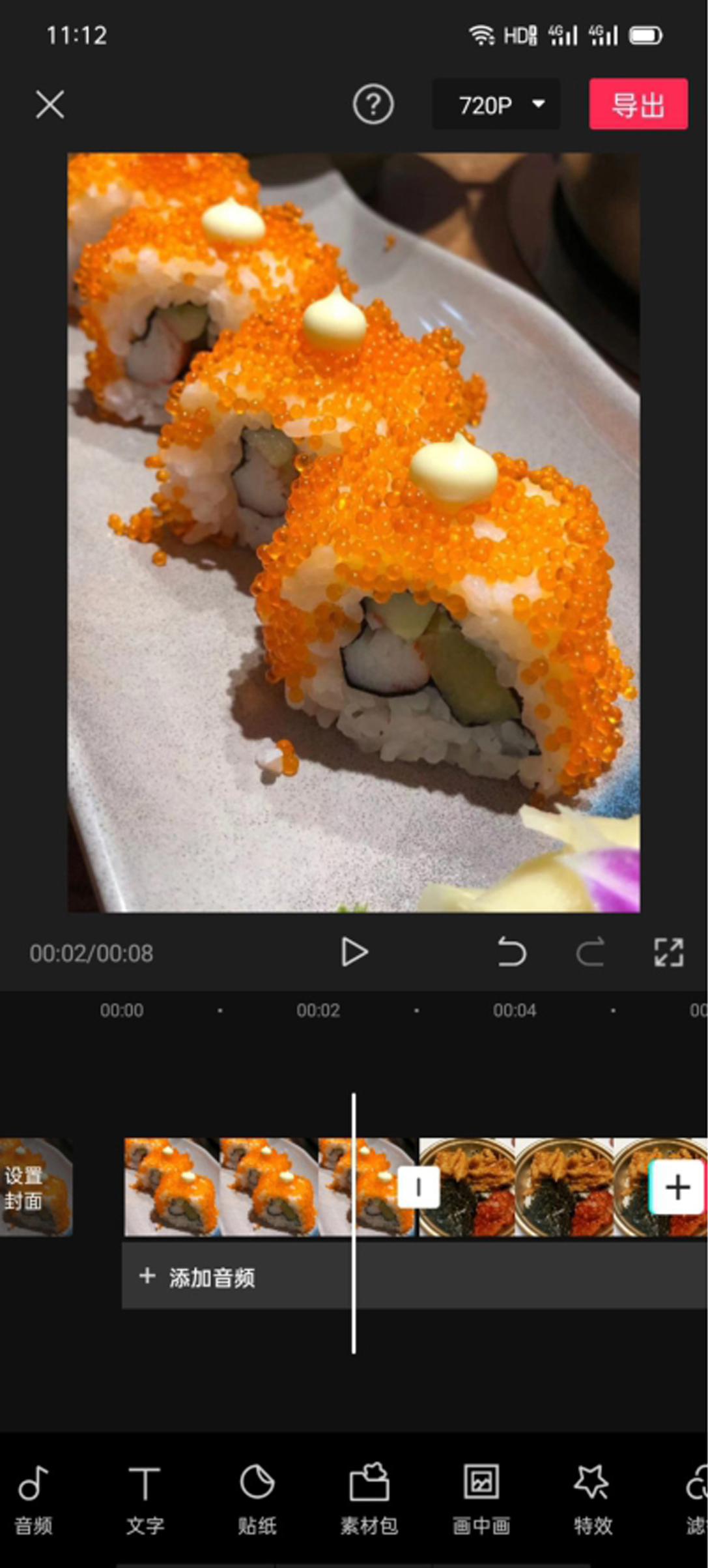The image size is (708, 1568).
Task: Play the video preview
Action: coord(354,952)
